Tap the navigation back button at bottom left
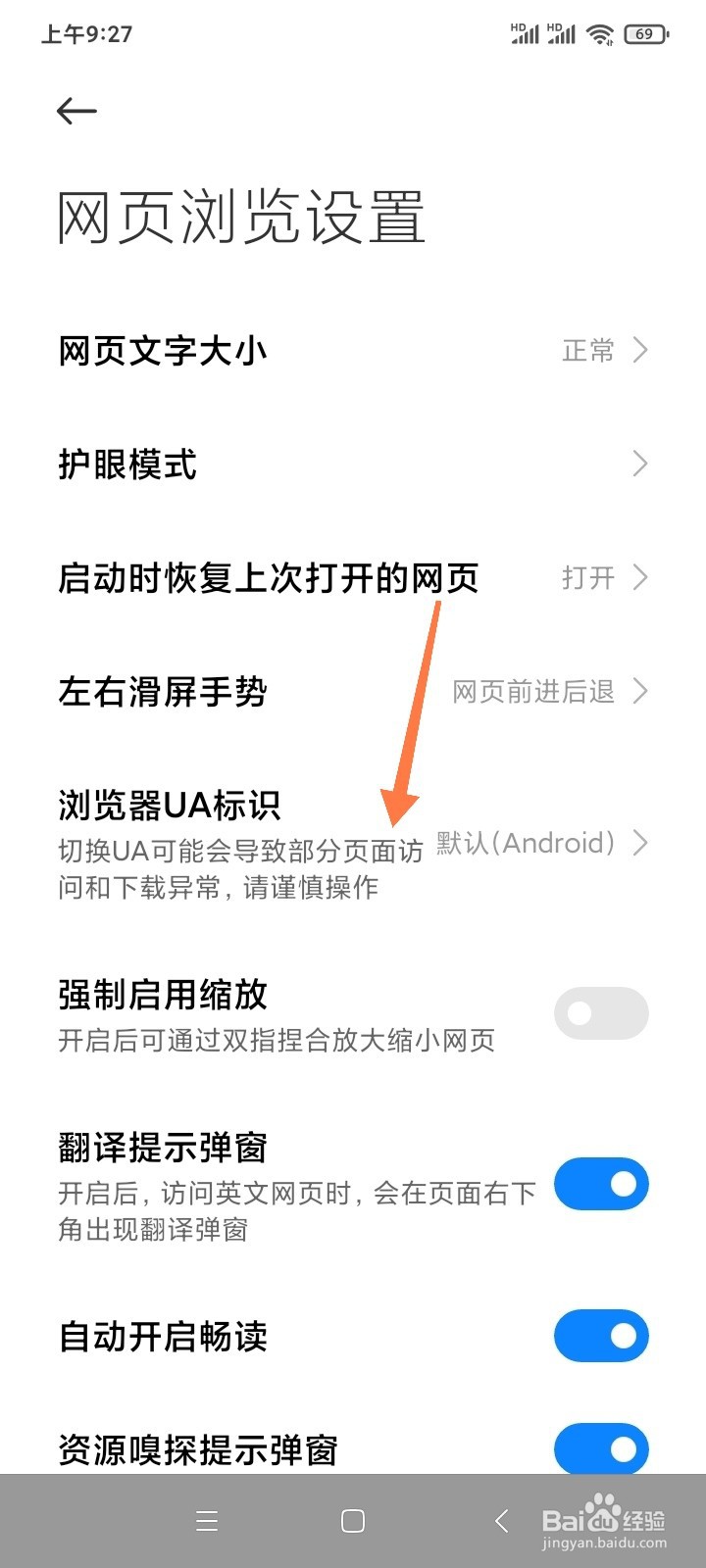This screenshot has height=1568, width=706. (x=500, y=1521)
